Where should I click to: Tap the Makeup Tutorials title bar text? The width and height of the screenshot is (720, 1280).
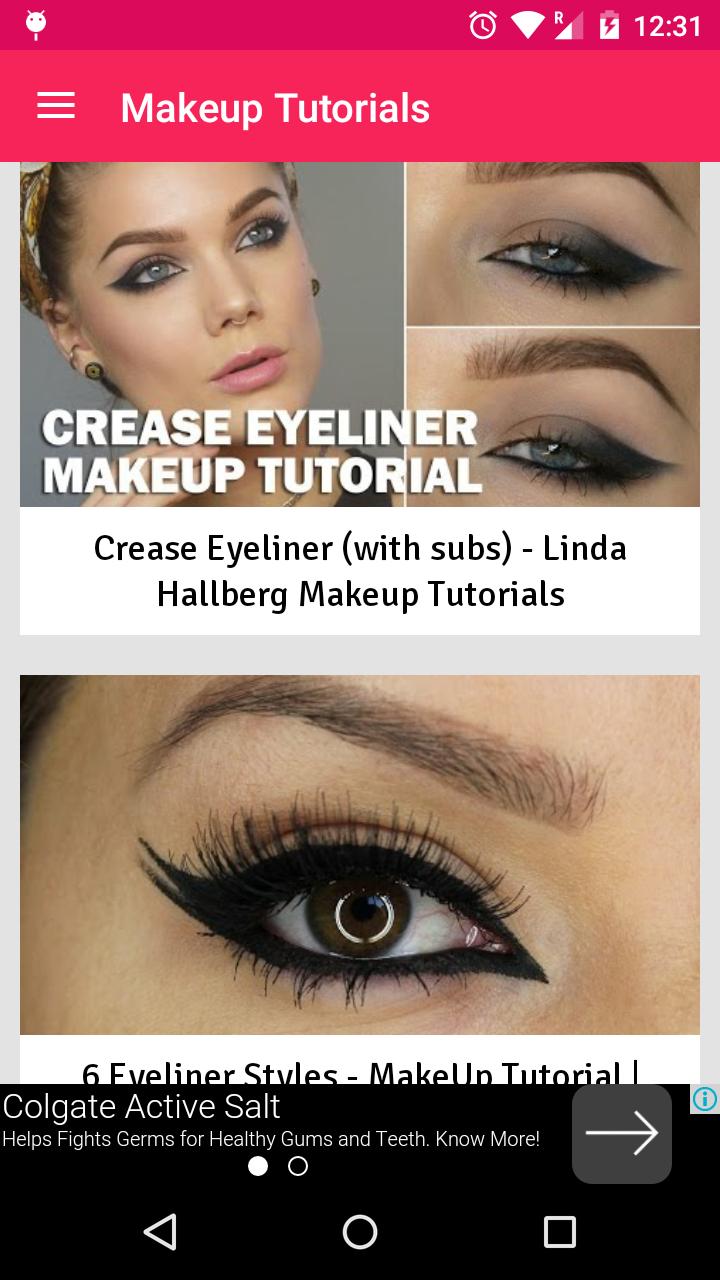pos(273,107)
